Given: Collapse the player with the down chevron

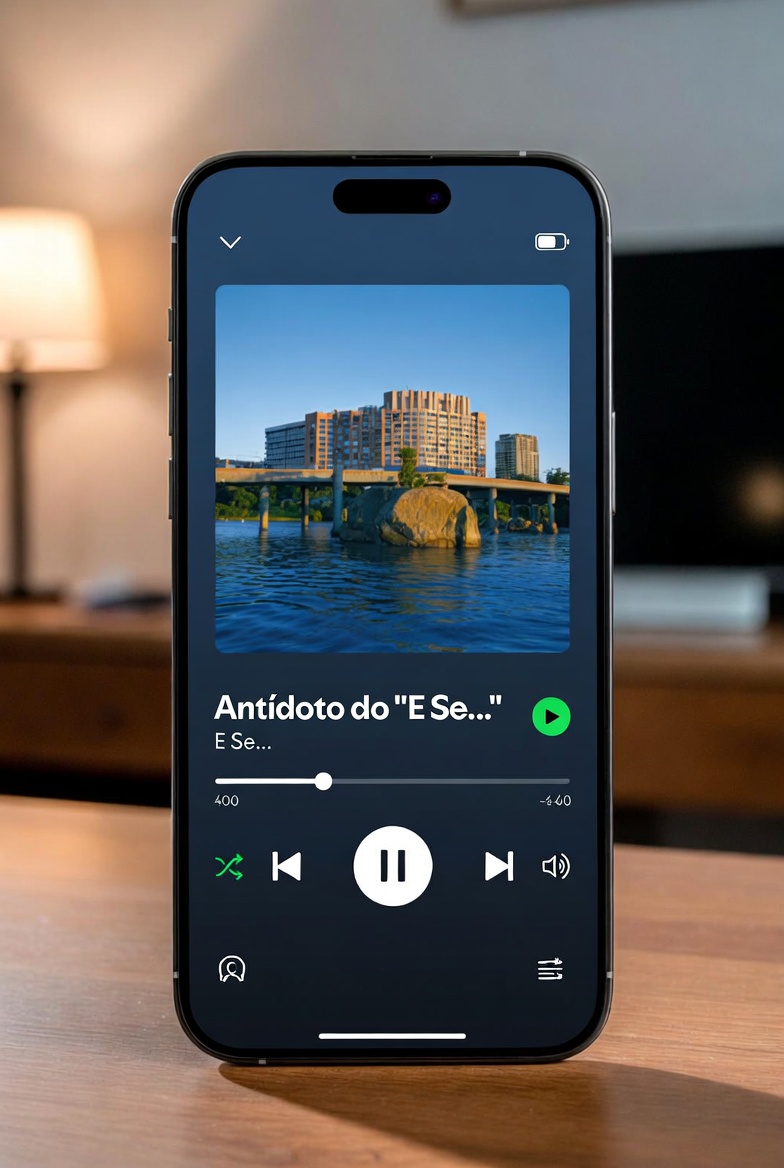Looking at the screenshot, I should (x=231, y=242).
